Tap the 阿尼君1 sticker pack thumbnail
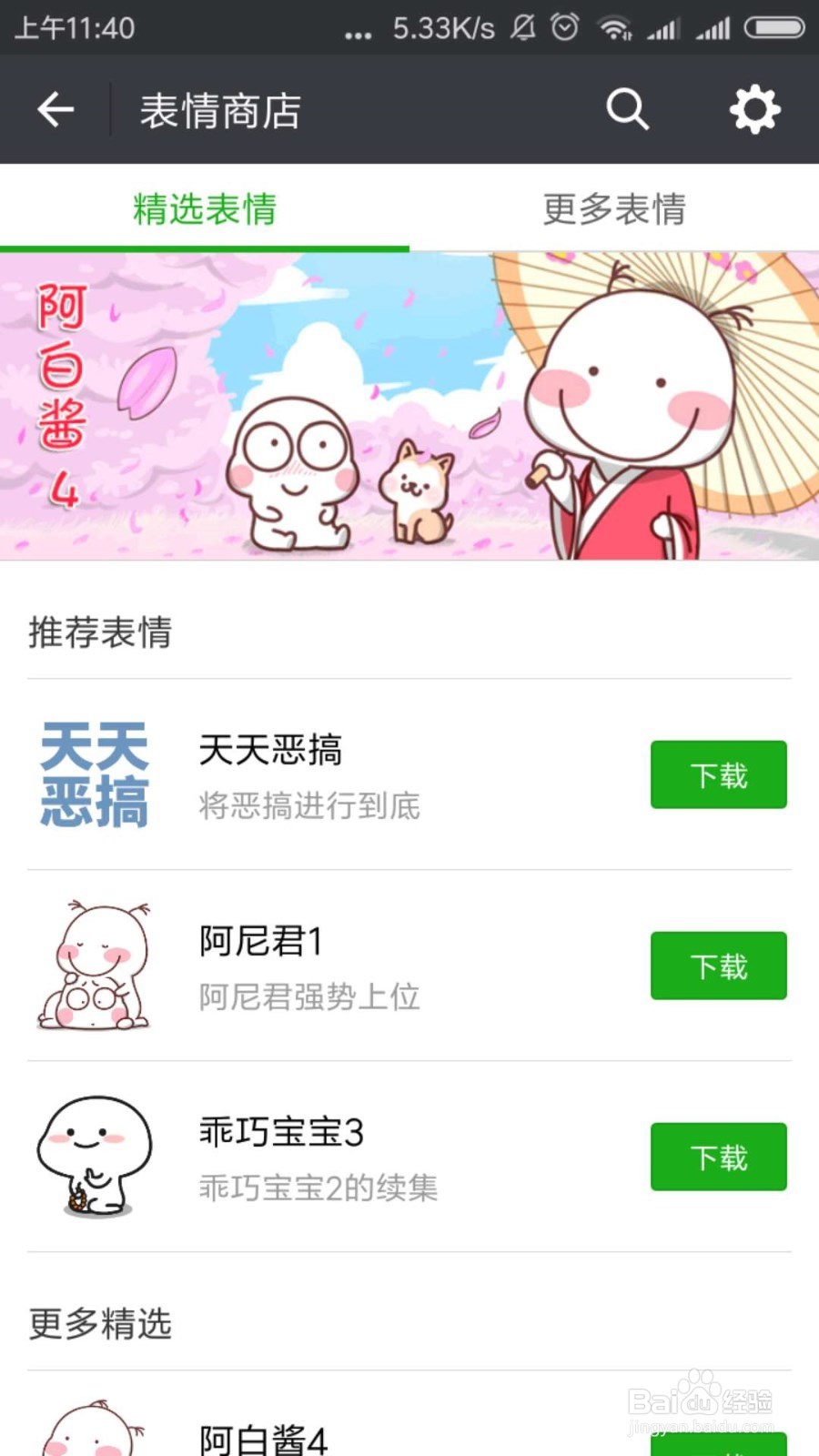Viewport: 819px width, 1456px height. click(94, 966)
